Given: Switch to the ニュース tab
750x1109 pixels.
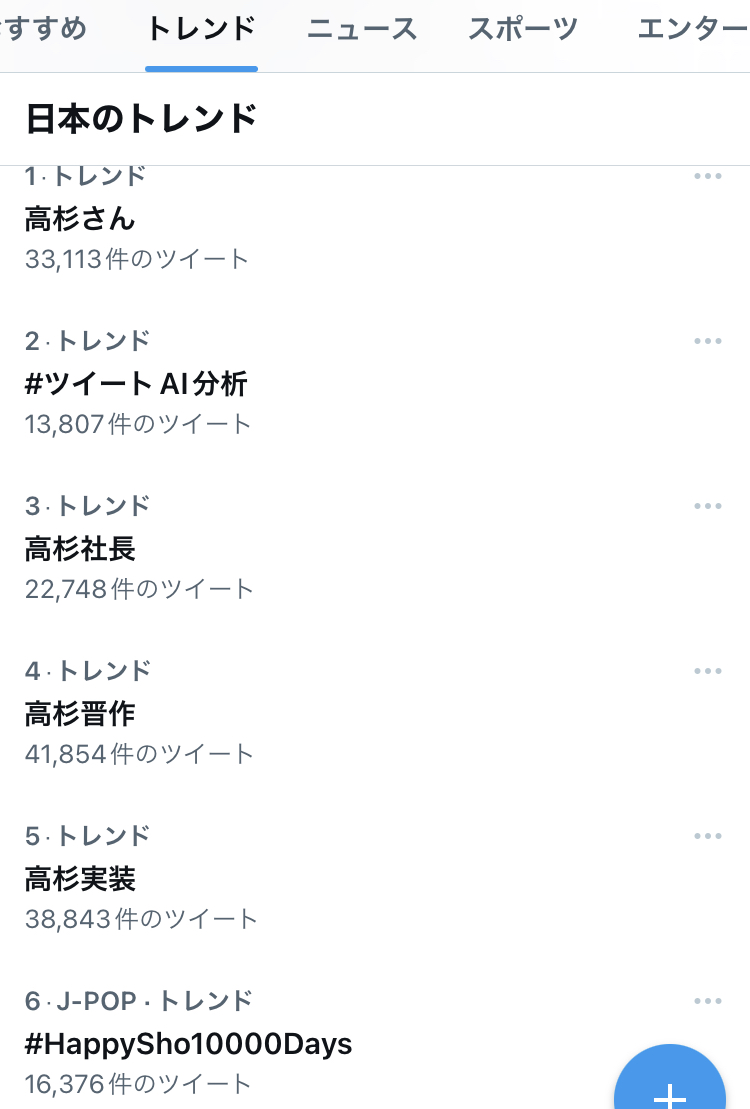Looking at the screenshot, I should (361, 29).
